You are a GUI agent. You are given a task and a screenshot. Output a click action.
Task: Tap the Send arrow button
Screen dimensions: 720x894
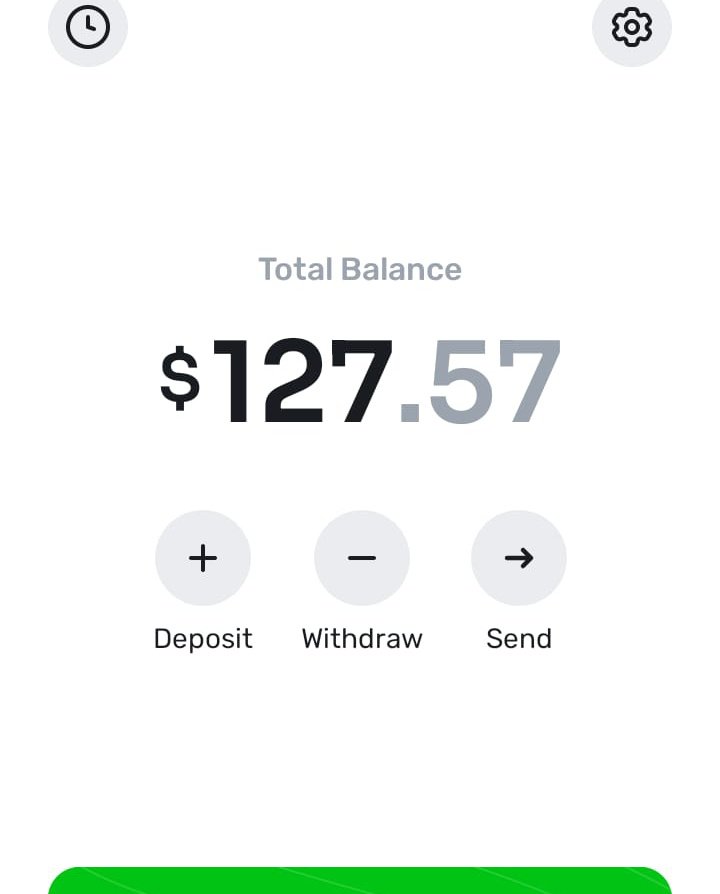[x=519, y=558]
